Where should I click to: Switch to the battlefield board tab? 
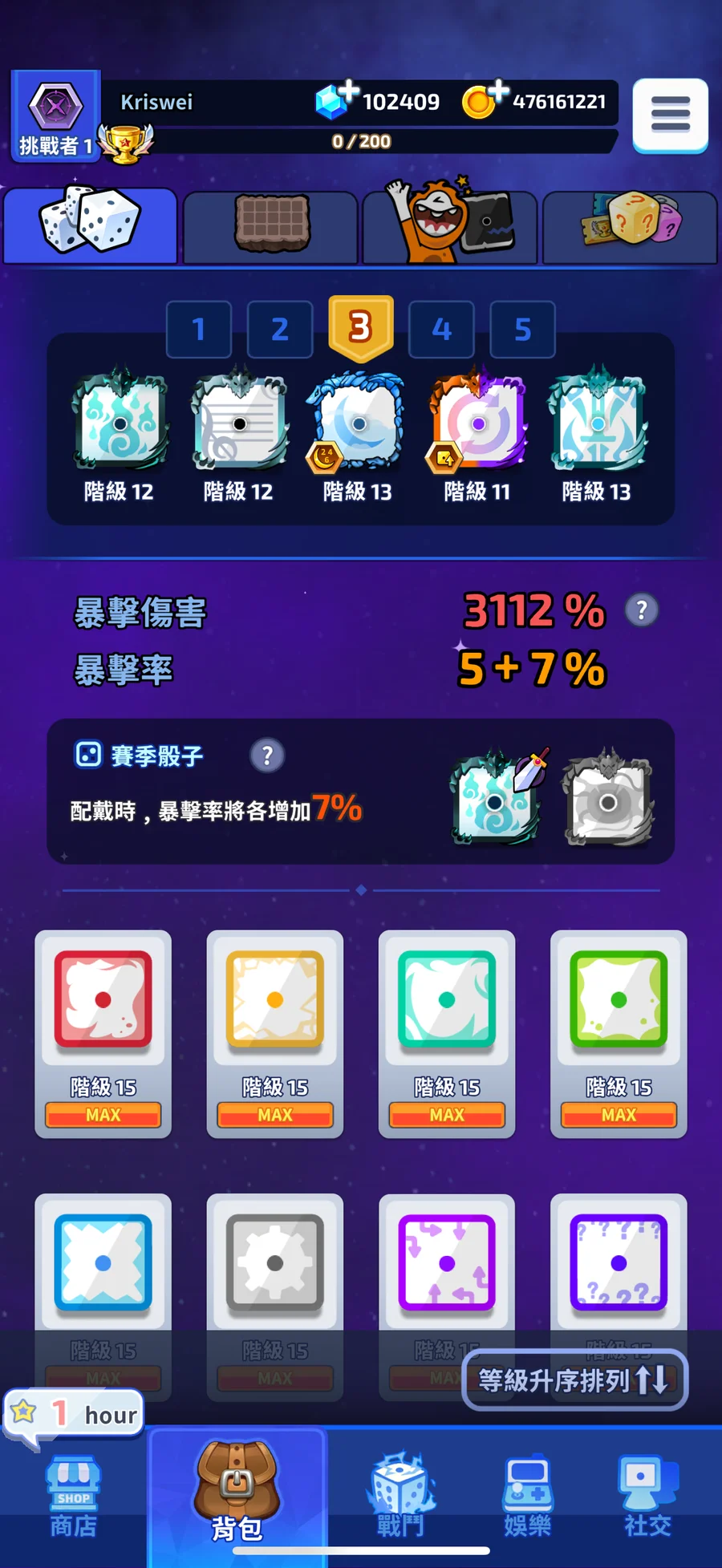tap(270, 226)
